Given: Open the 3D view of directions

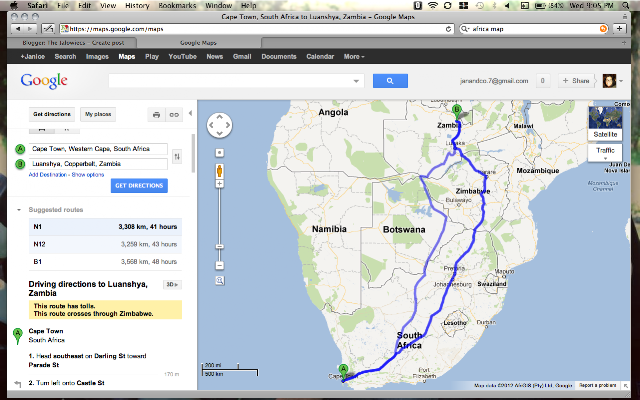Looking at the screenshot, I should click(x=172, y=284).
